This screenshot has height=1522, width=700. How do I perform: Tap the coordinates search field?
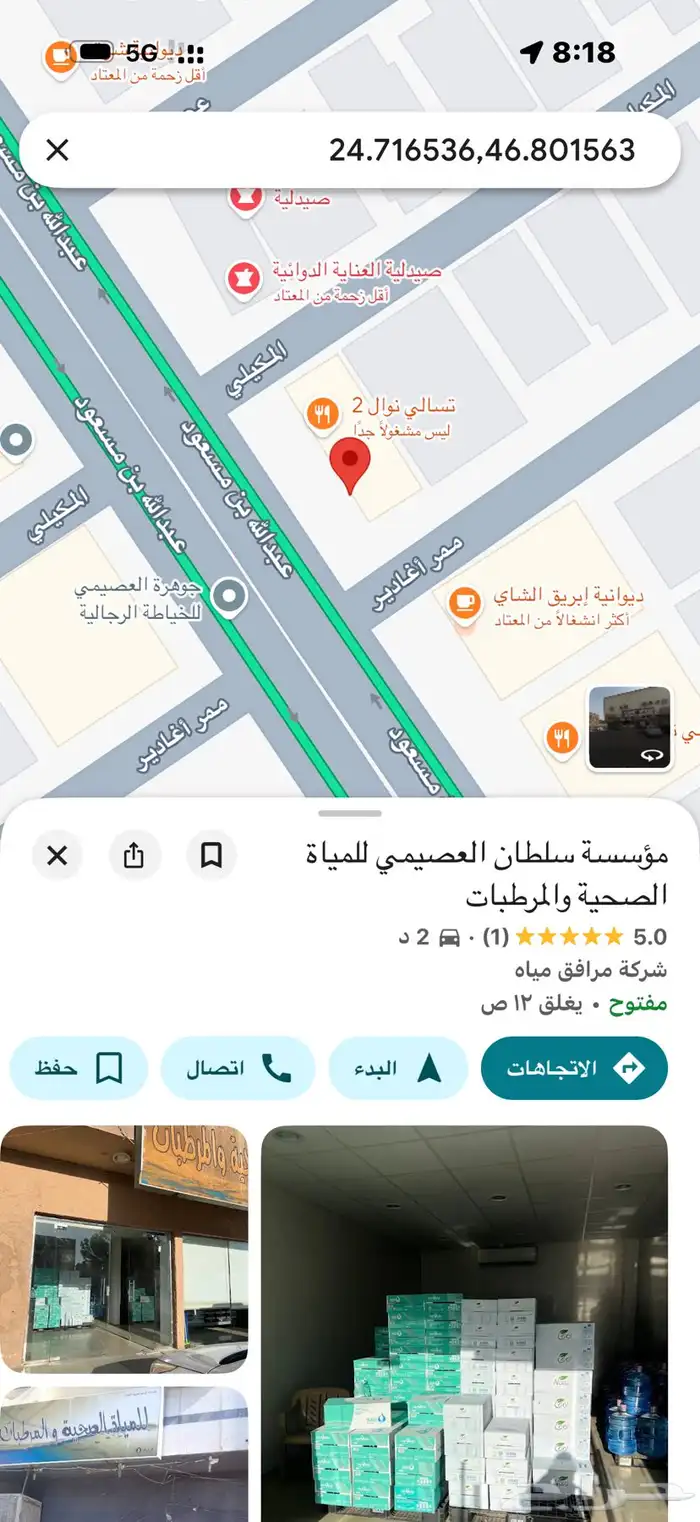click(x=400, y=150)
